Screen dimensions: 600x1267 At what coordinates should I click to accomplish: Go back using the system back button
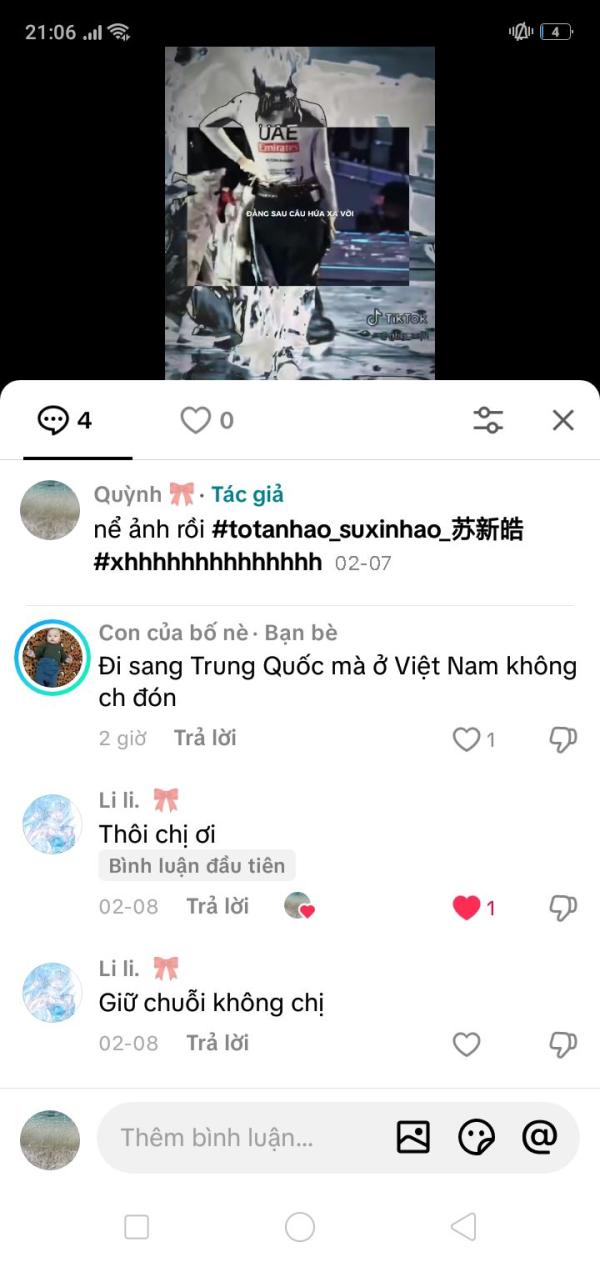click(x=462, y=1227)
